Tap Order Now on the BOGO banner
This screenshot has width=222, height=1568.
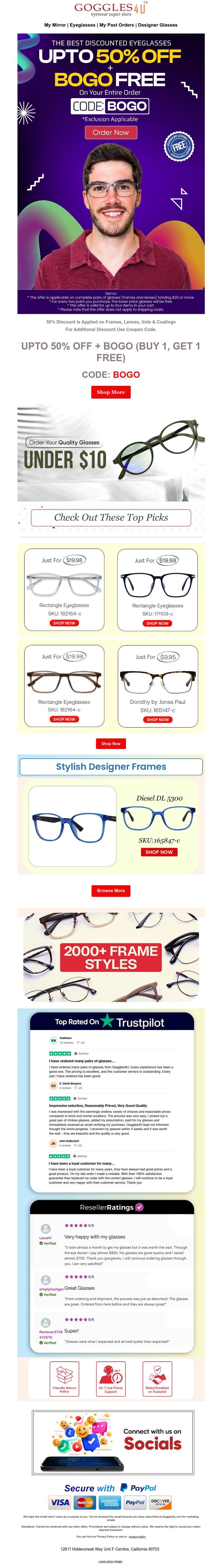(x=110, y=132)
